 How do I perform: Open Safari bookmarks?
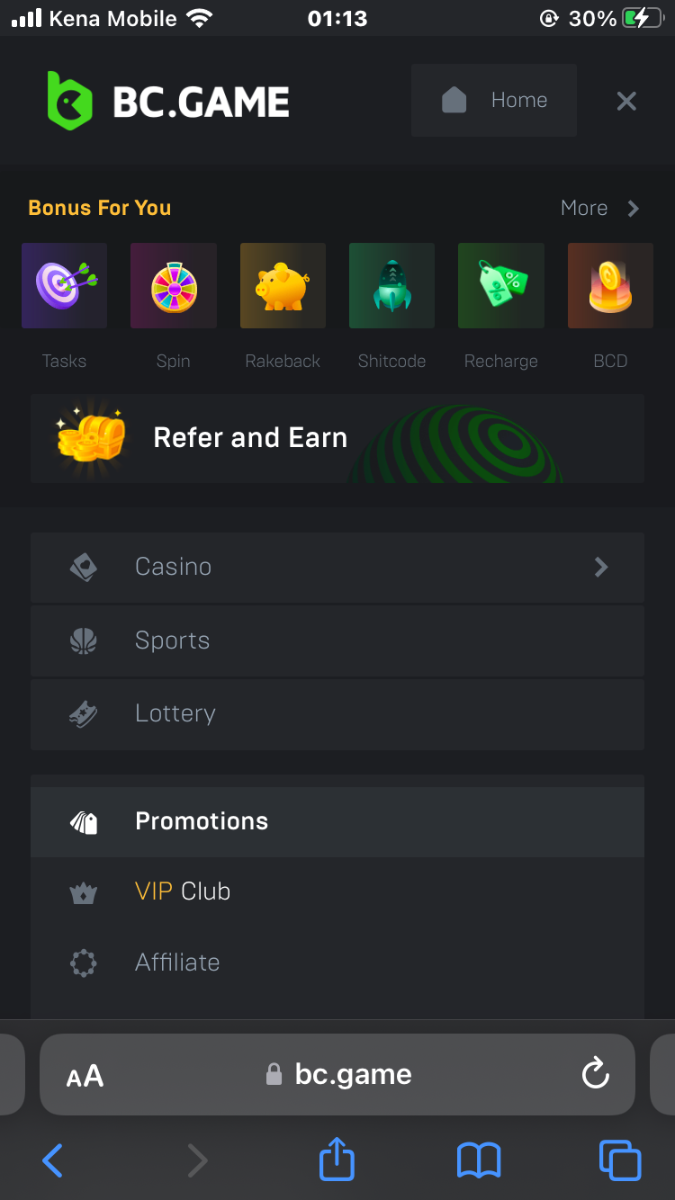tap(478, 1161)
